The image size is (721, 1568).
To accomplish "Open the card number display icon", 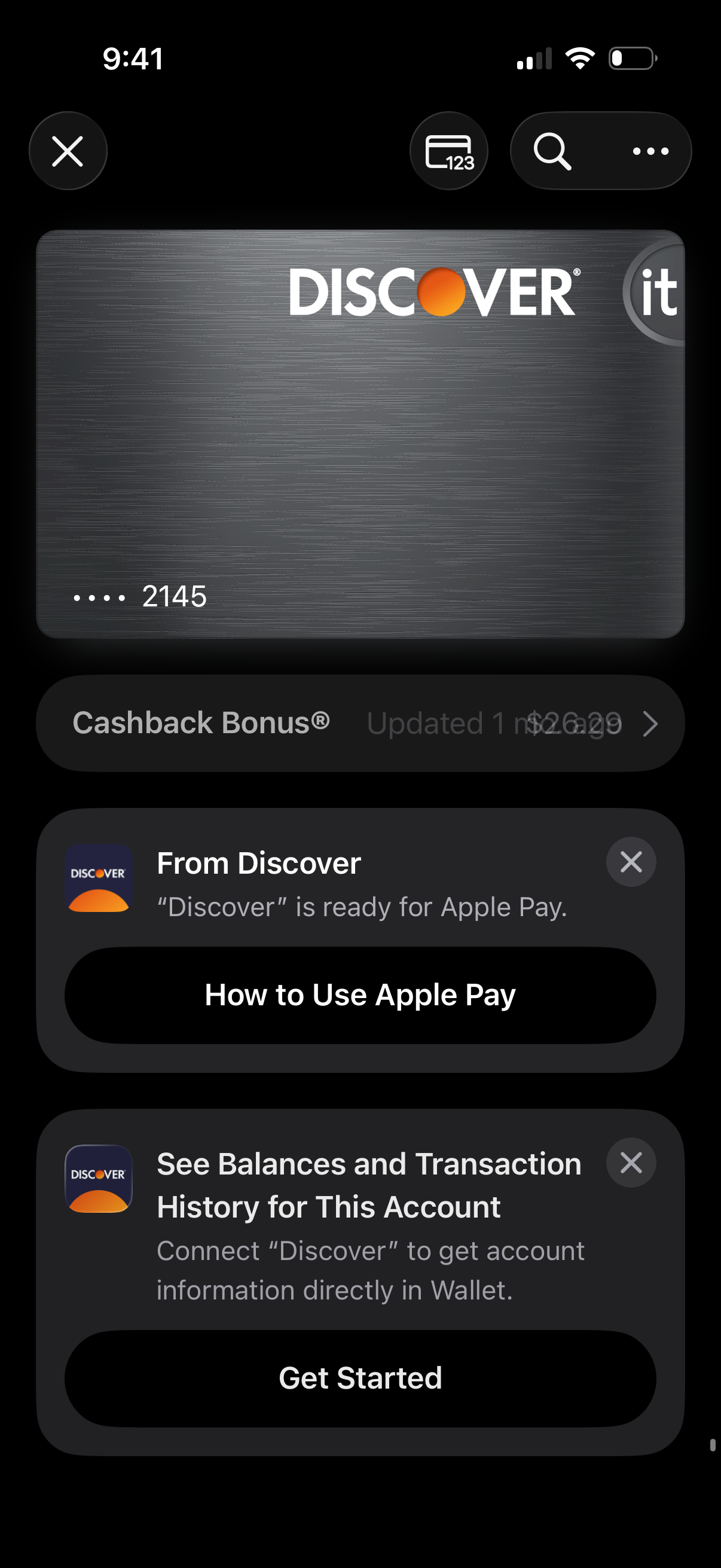I will pos(449,151).
